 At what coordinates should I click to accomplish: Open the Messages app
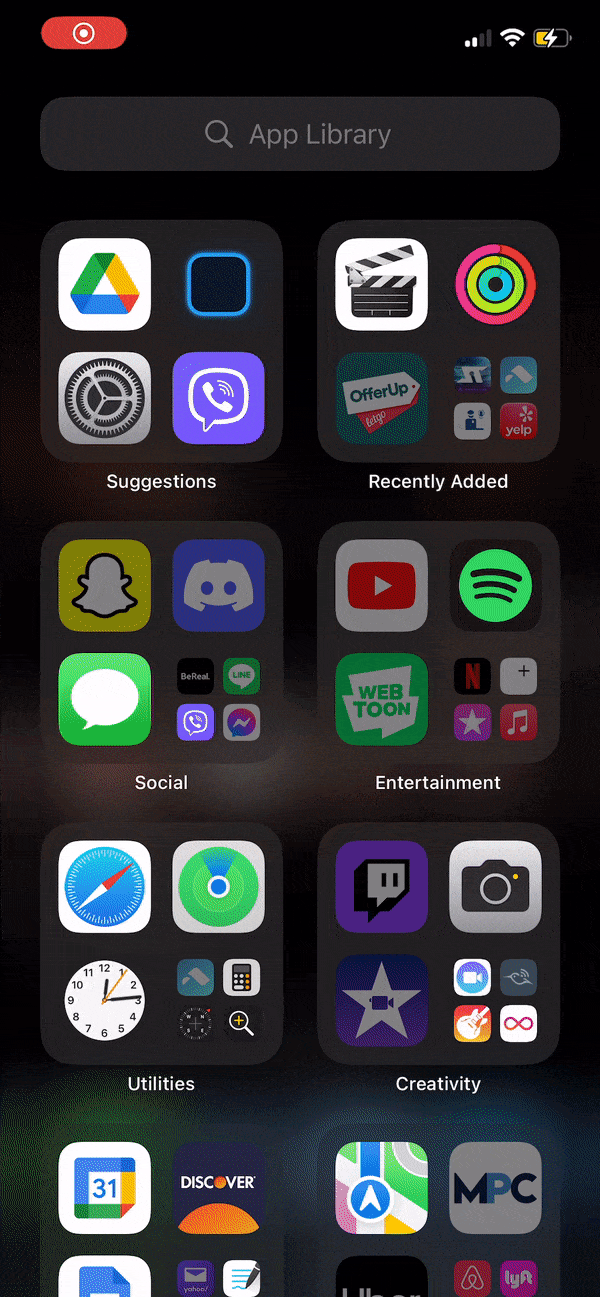click(105, 699)
